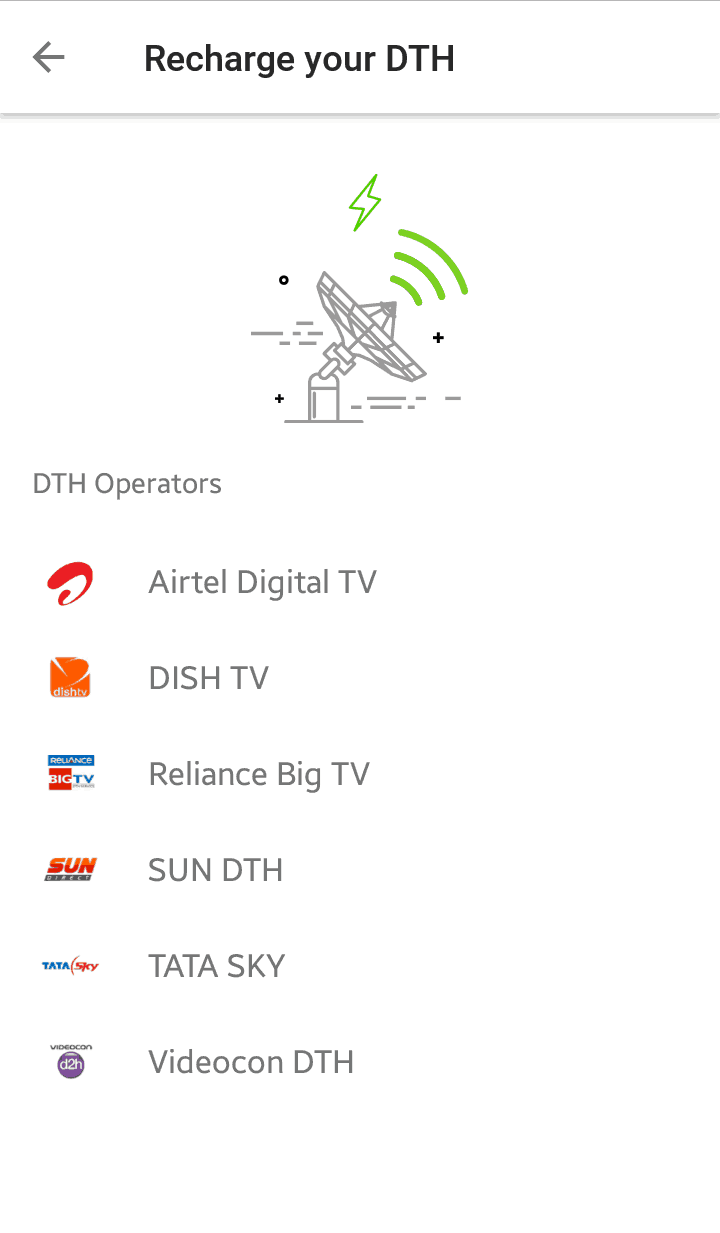Tap the Recharge your DTH title

click(300, 58)
